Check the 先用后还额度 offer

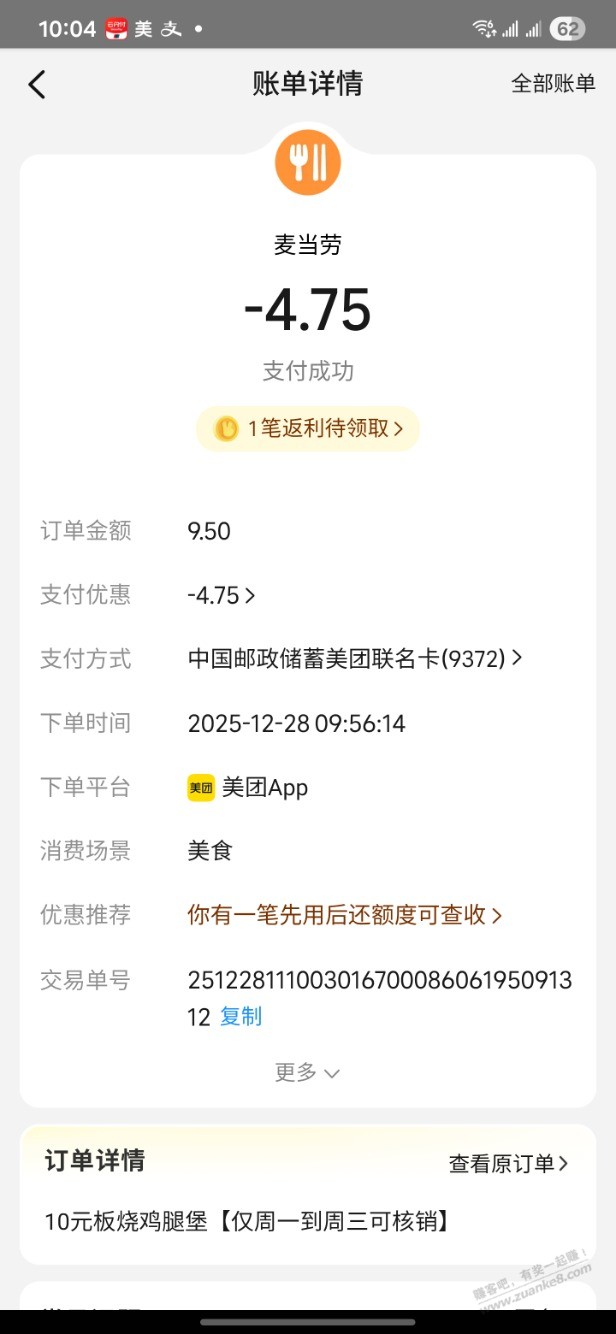click(344, 915)
